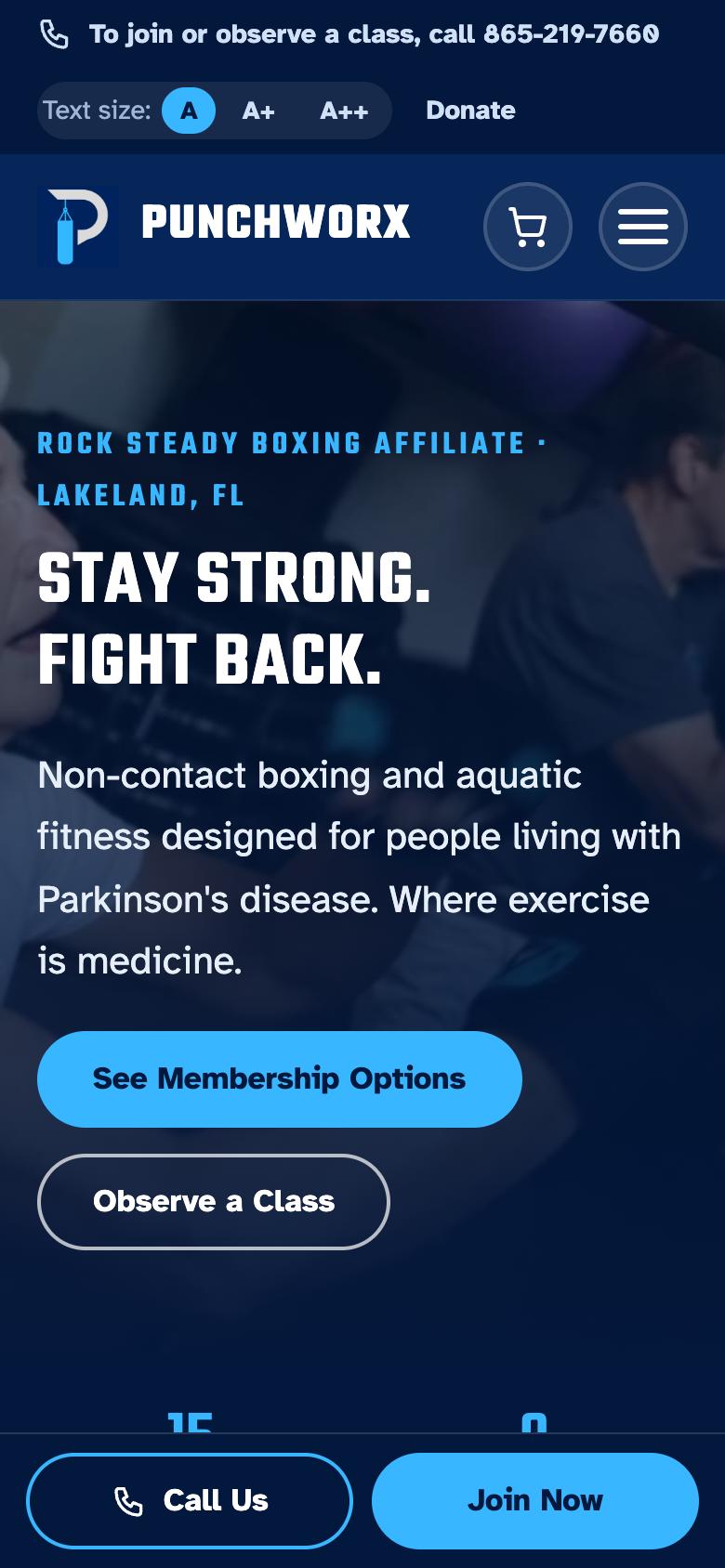Viewport: 725px width, 1568px height.
Task: Open the hamburger menu
Action: (x=643, y=227)
